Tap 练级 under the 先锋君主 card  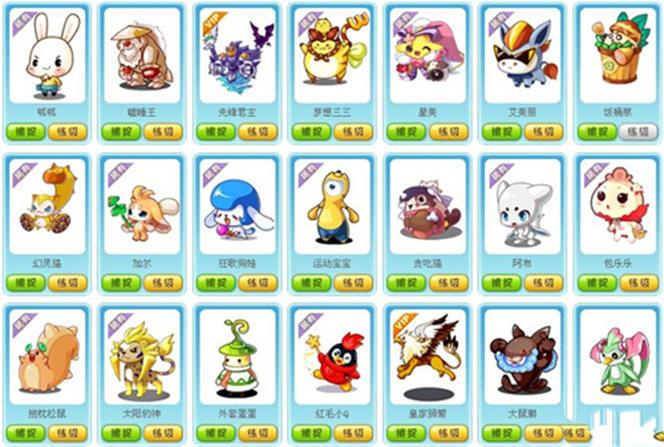point(252,131)
